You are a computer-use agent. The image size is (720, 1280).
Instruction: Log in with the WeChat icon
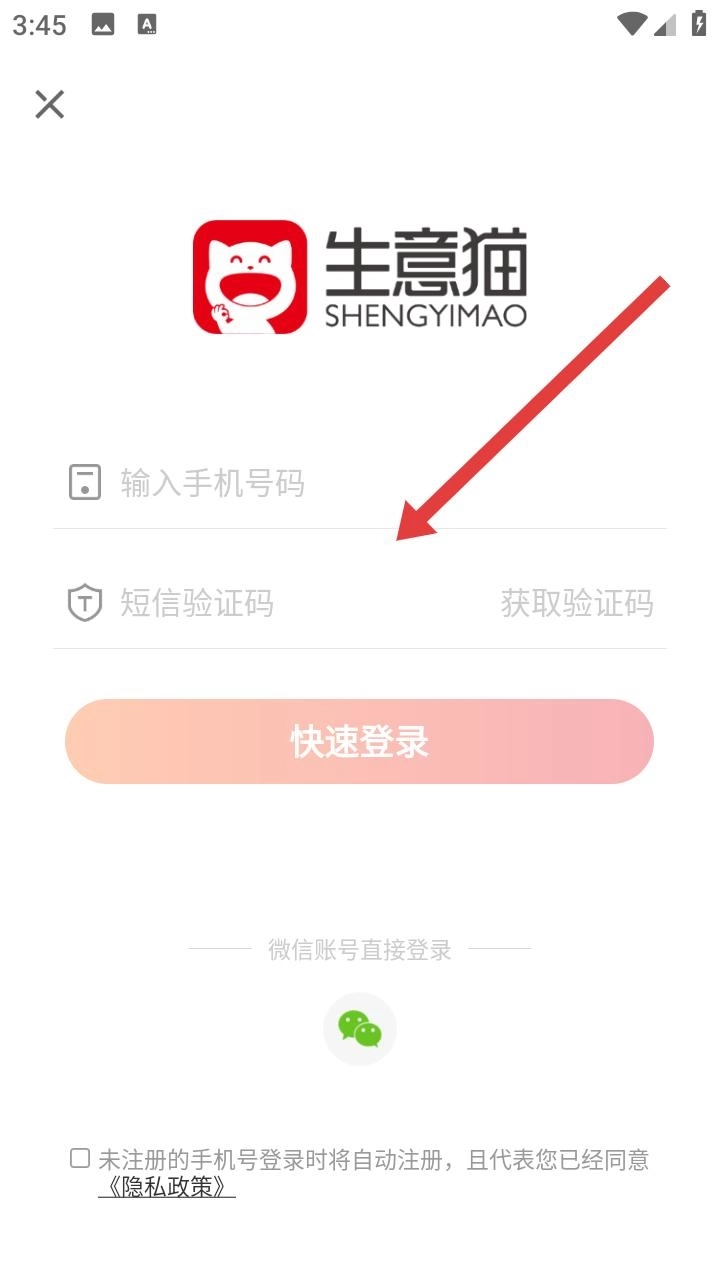click(359, 1029)
